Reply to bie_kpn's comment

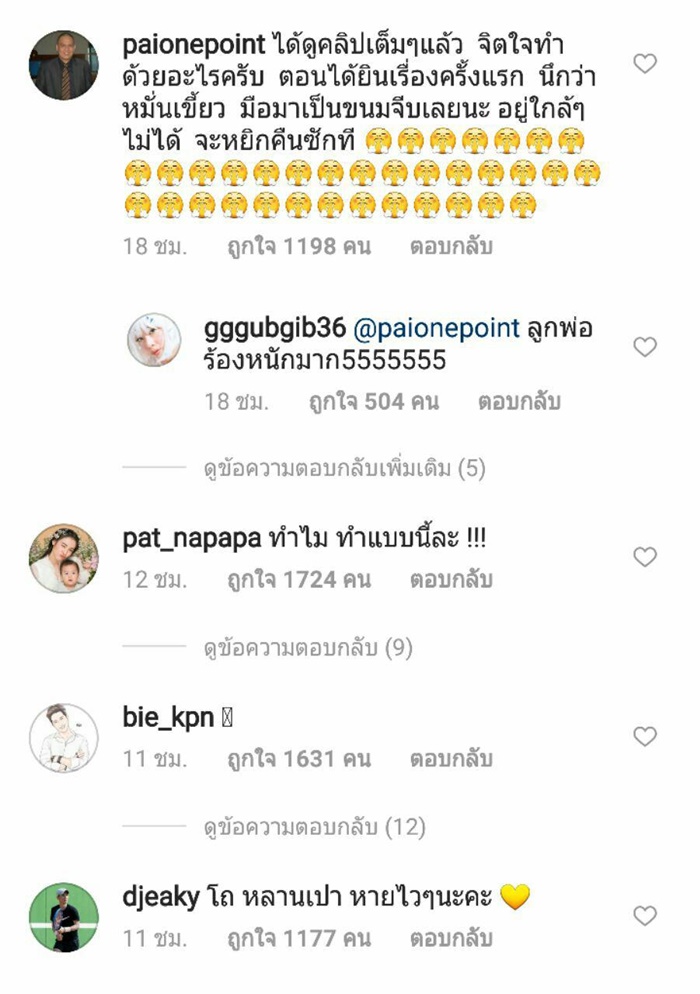[x=450, y=759]
